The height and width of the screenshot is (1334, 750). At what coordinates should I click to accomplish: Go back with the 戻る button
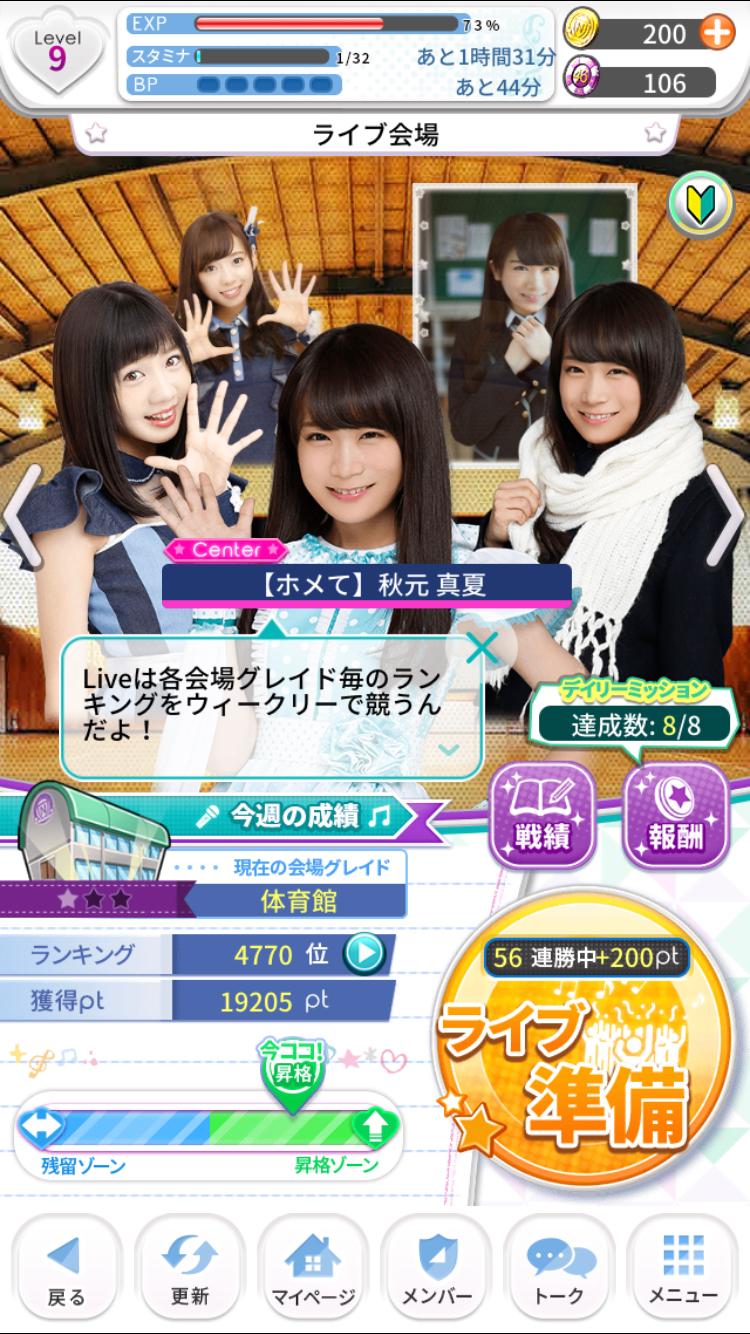tap(66, 1270)
